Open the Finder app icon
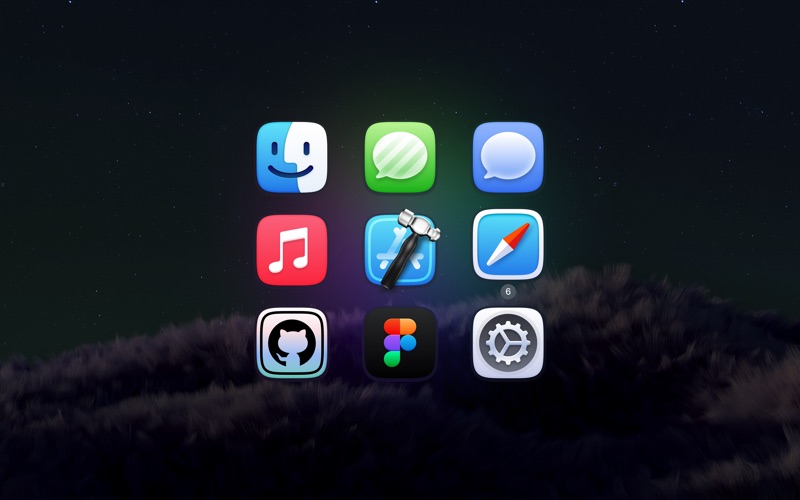This screenshot has width=800, height=500. (292, 157)
